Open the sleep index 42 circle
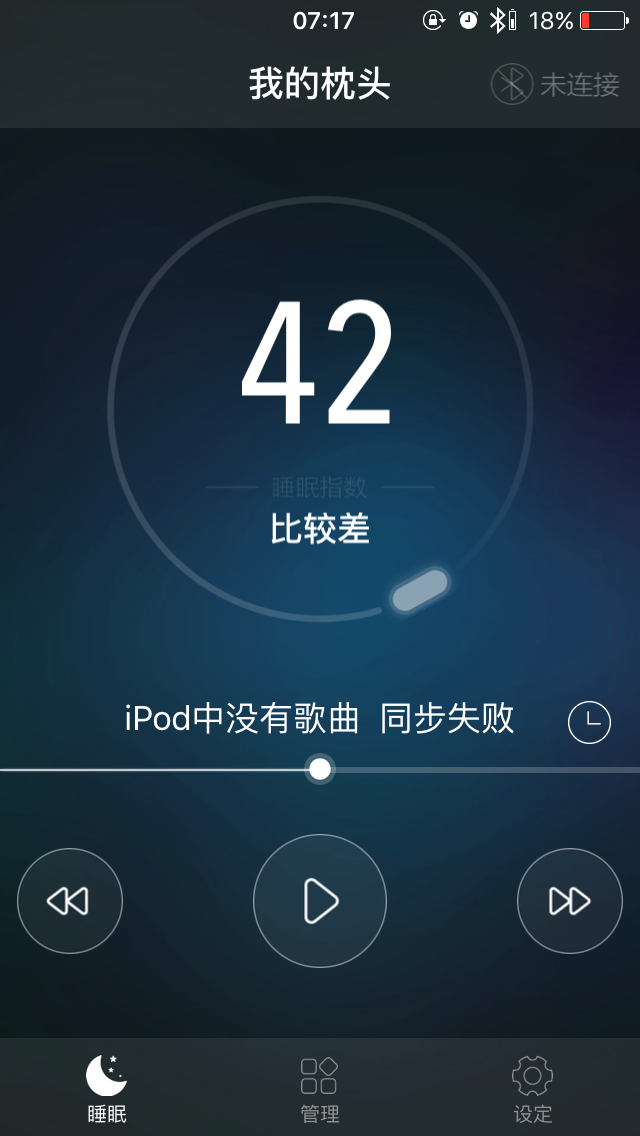The width and height of the screenshot is (640, 1136). click(x=320, y=409)
